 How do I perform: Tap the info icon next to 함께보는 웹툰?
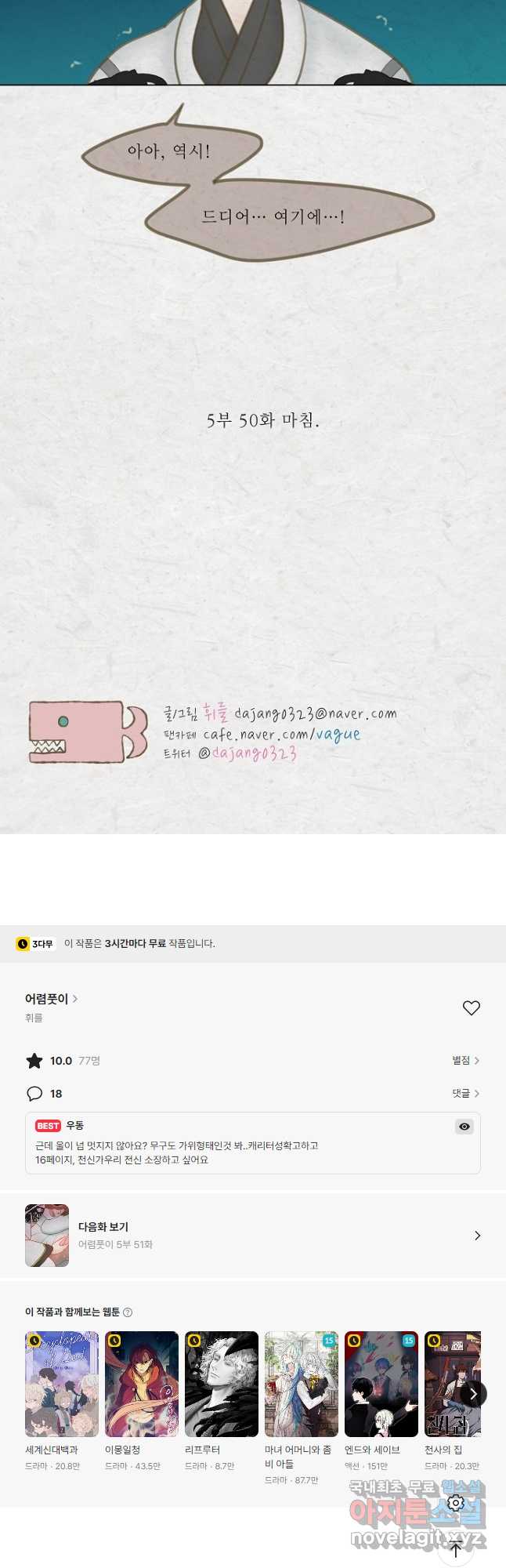(x=128, y=1312)
